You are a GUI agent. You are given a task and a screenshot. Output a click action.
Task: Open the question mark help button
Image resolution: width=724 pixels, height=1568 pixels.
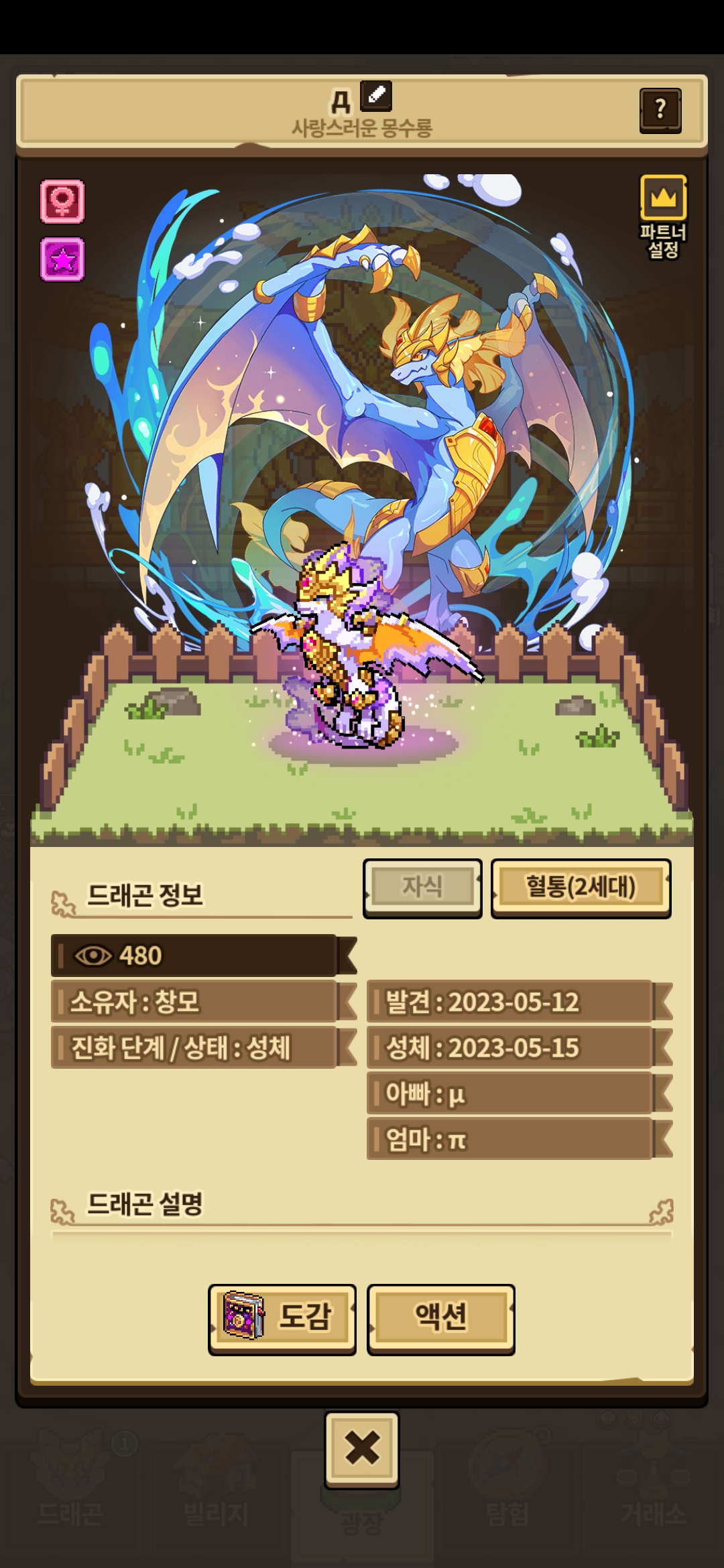tap(660, 111)
